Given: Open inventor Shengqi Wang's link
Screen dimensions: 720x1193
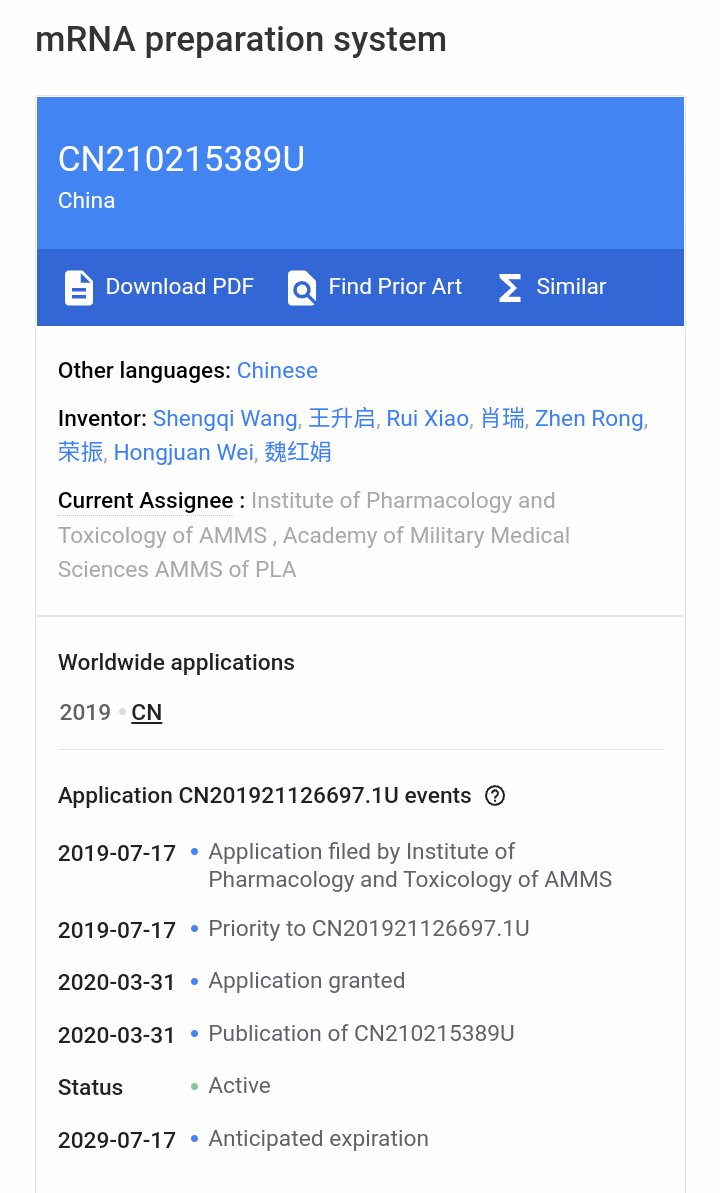Looking at the screenshot, I should pyautogui.click(x=225, y=419).
